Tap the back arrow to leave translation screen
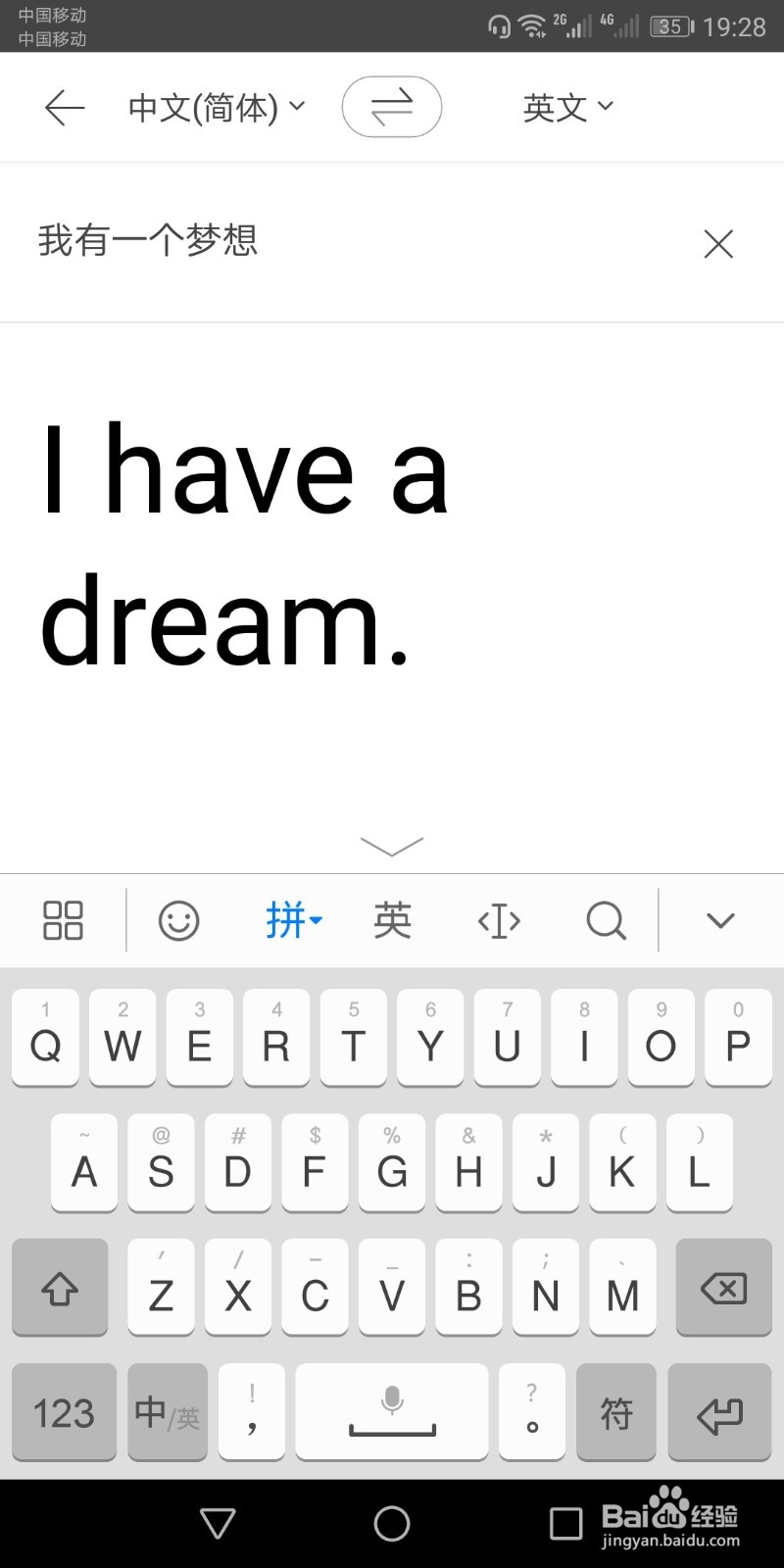The width and height of the screenshot is (784, 1568). click(64, 108)
